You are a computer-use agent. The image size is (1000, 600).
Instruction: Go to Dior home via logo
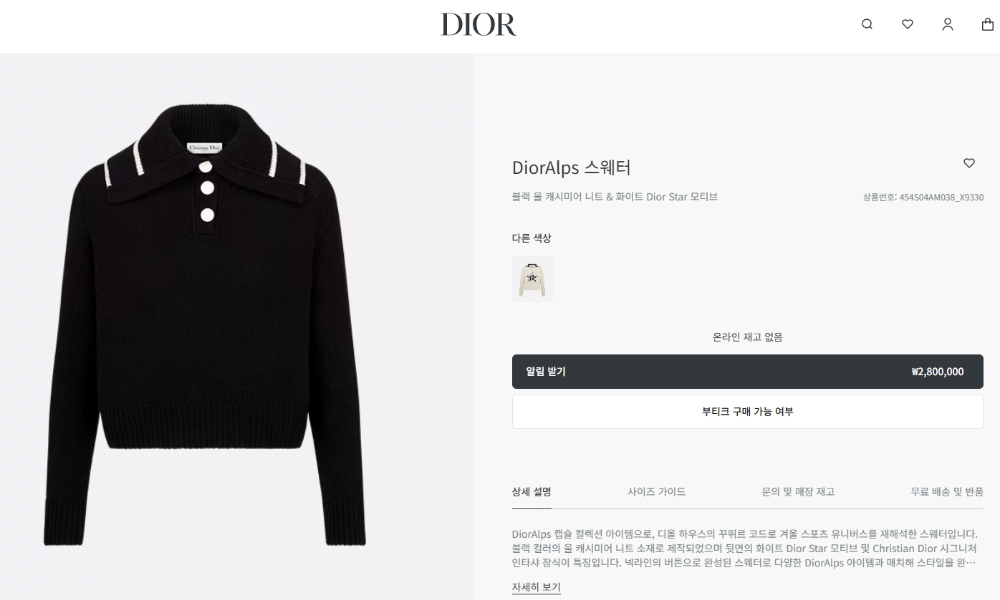[478, 25]
